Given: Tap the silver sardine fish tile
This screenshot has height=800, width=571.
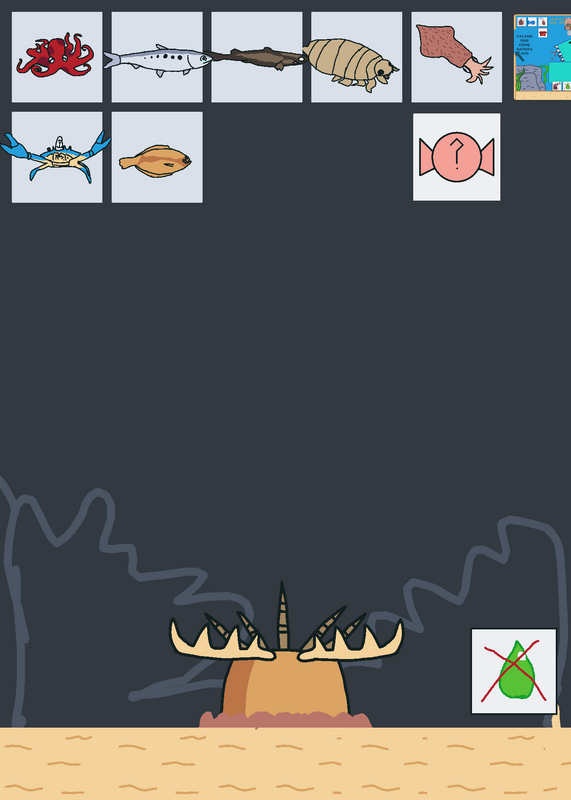Looking at the screenshot, I should (157, 57).
